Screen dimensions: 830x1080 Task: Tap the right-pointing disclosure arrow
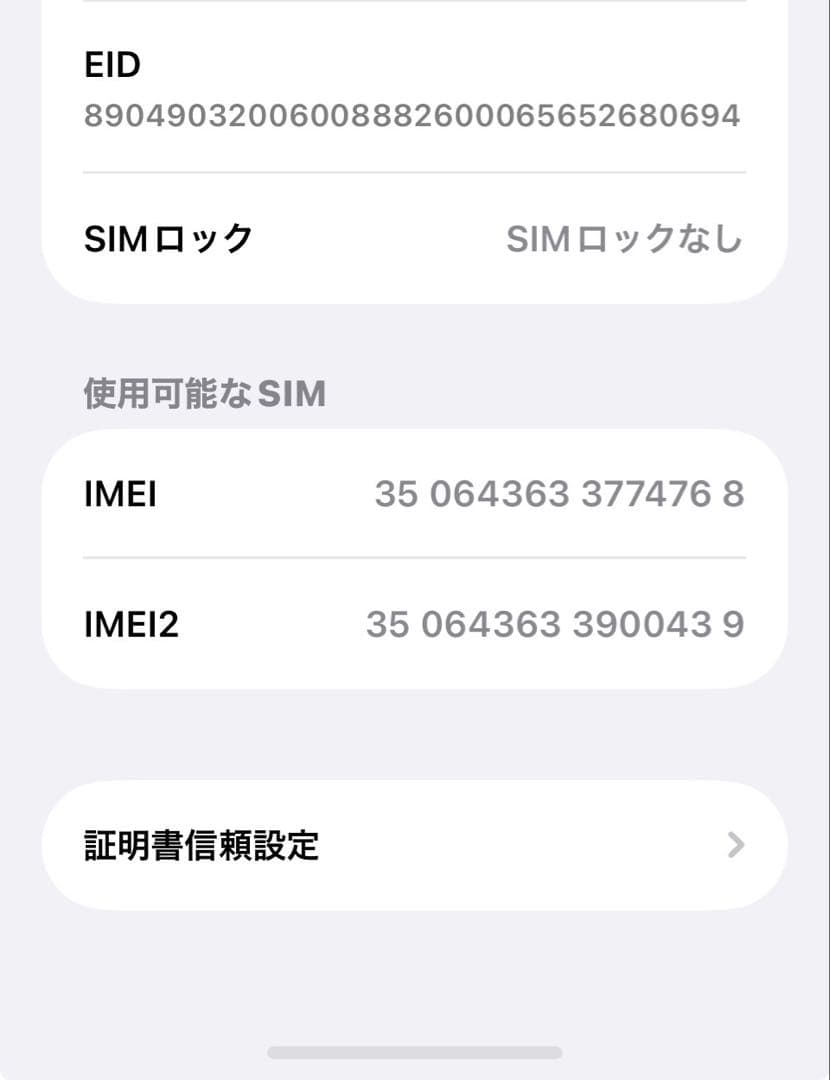pyautogui.click(x=737, y=845)
